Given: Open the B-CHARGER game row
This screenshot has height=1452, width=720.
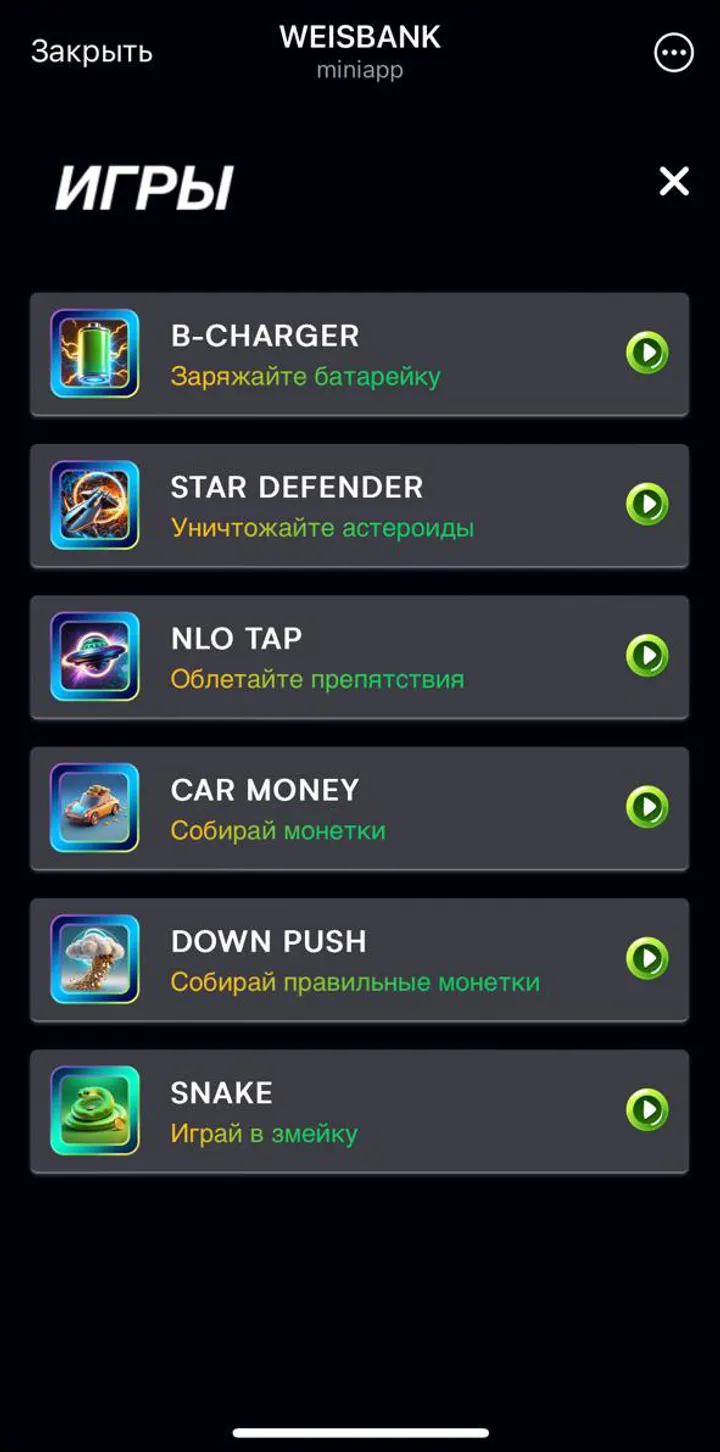Looking at the screenshot, I should point(359,354).
